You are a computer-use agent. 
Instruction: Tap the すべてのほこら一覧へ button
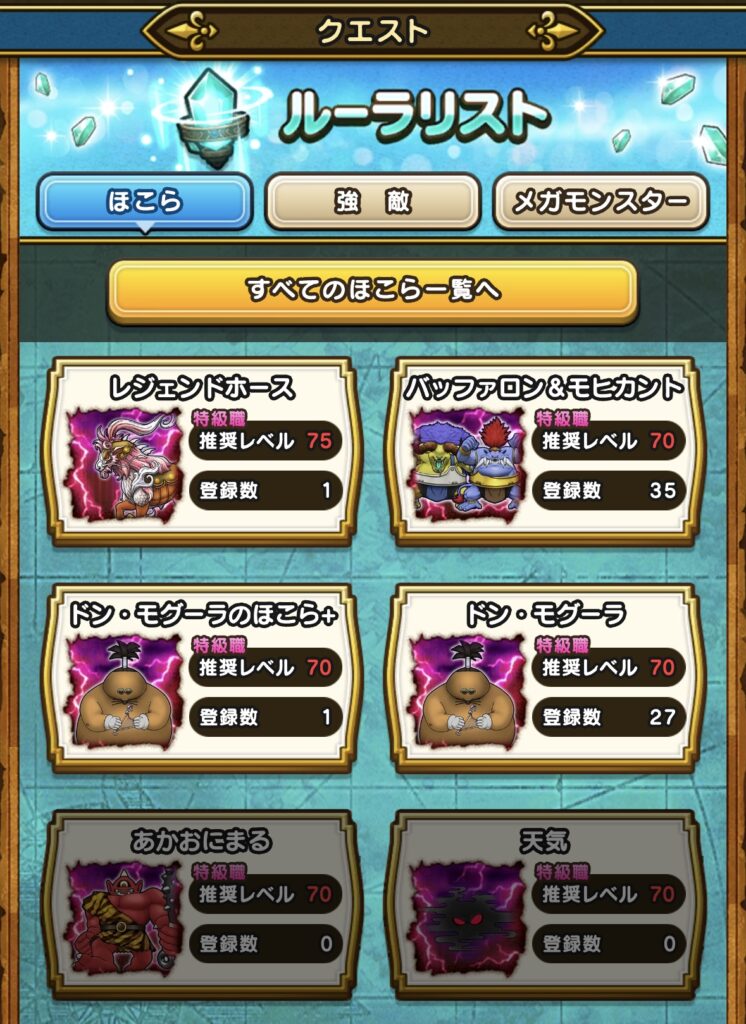(x=372, y=291)
